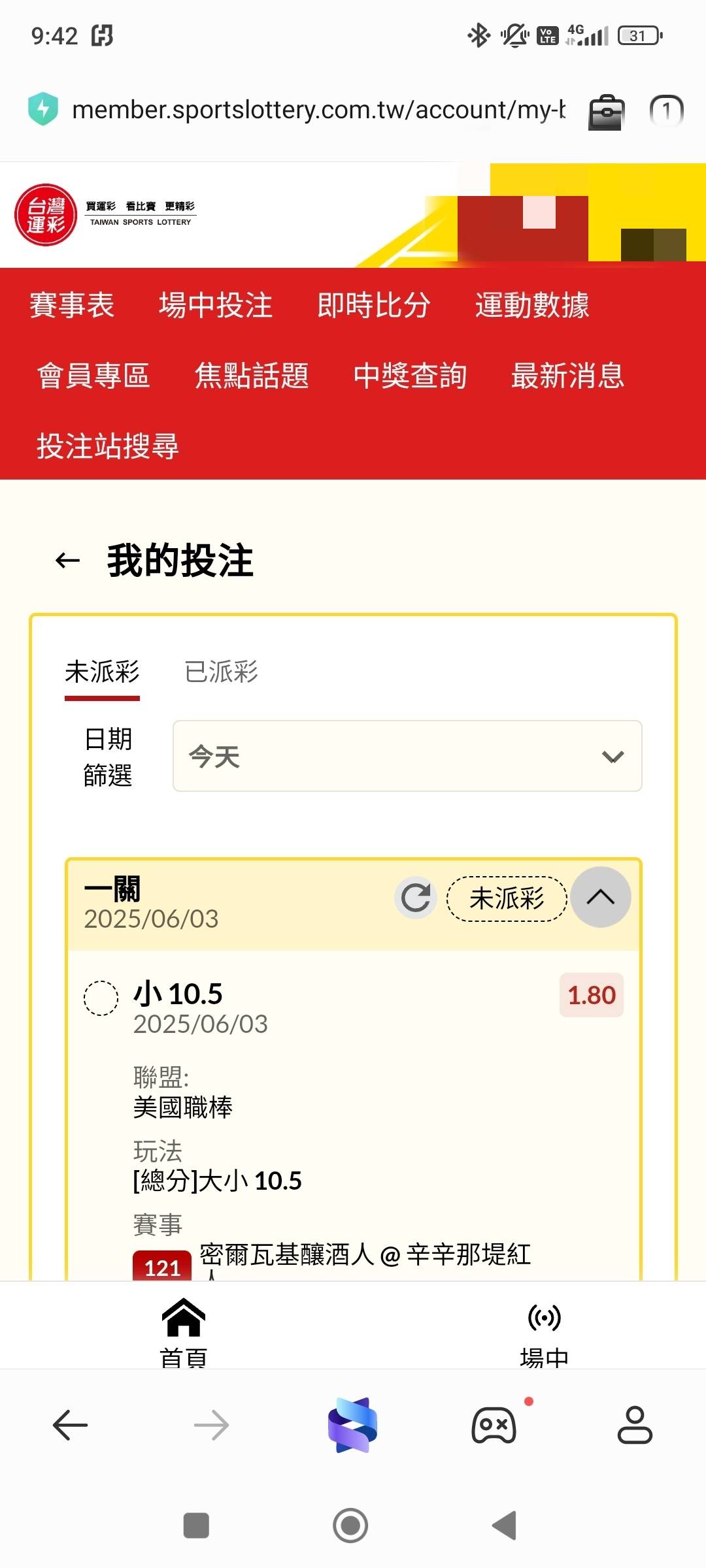The width and height of the screenshot is (706, 1568).
Task: Open 會員專區
Action: tap(93, 376)
